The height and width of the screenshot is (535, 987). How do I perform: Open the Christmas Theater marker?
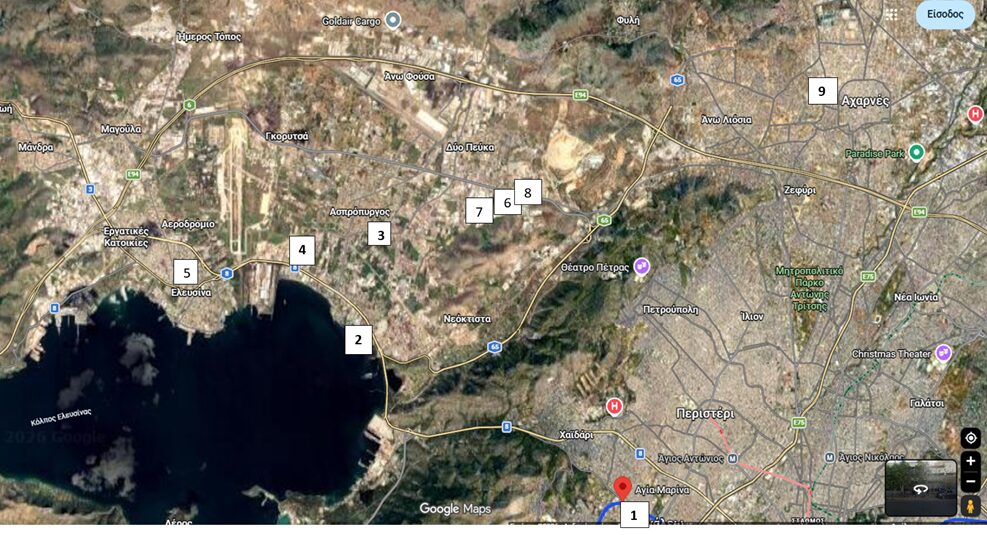[943, 353]
